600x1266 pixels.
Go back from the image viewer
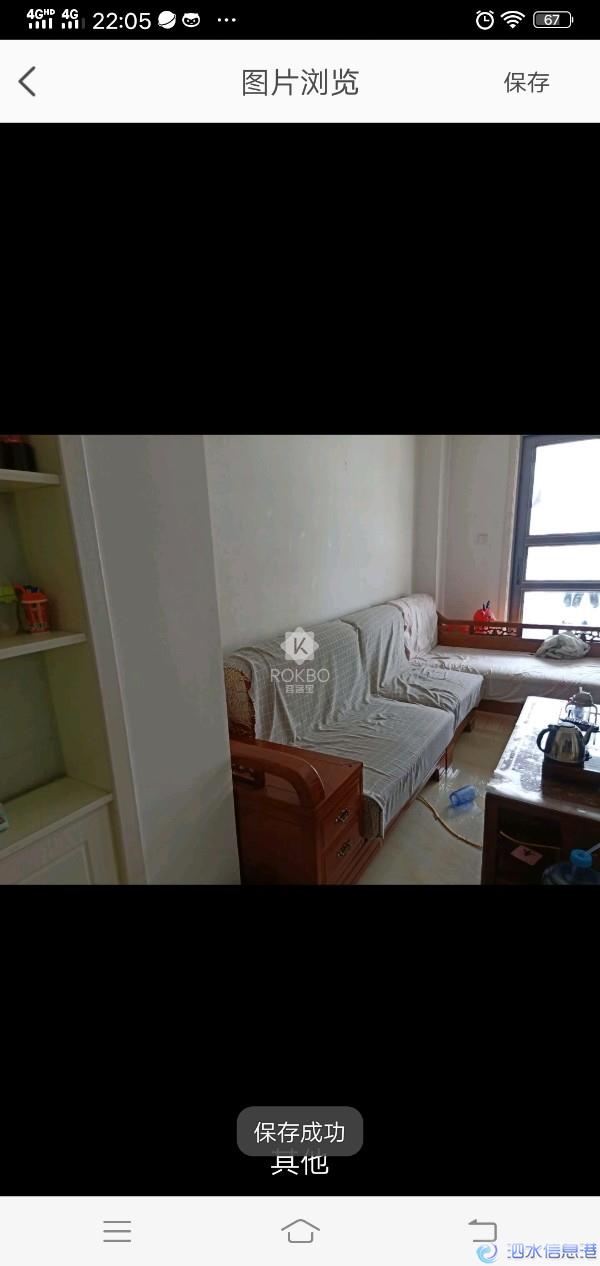tap(28, 82)
